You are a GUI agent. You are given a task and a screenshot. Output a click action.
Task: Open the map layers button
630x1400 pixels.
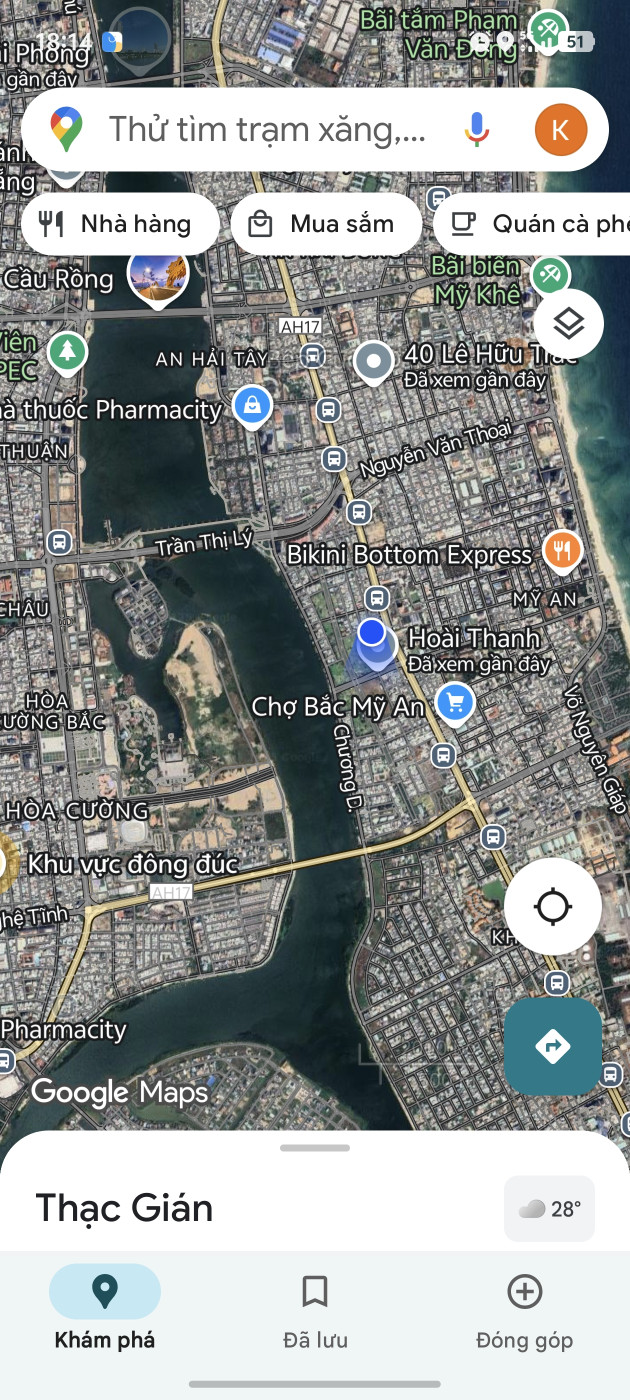[568, 323]
